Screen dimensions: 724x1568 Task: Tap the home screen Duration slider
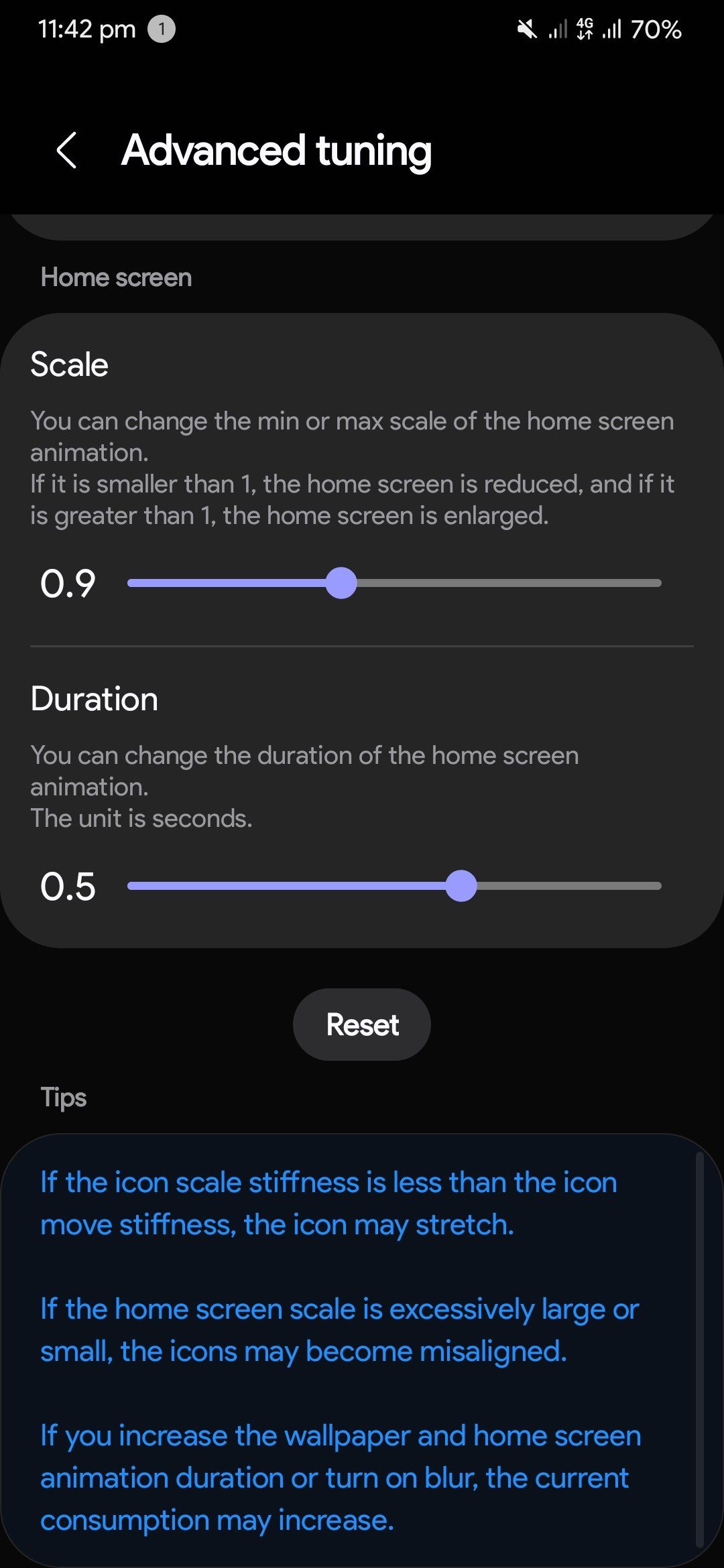click(x=461, y=886)
